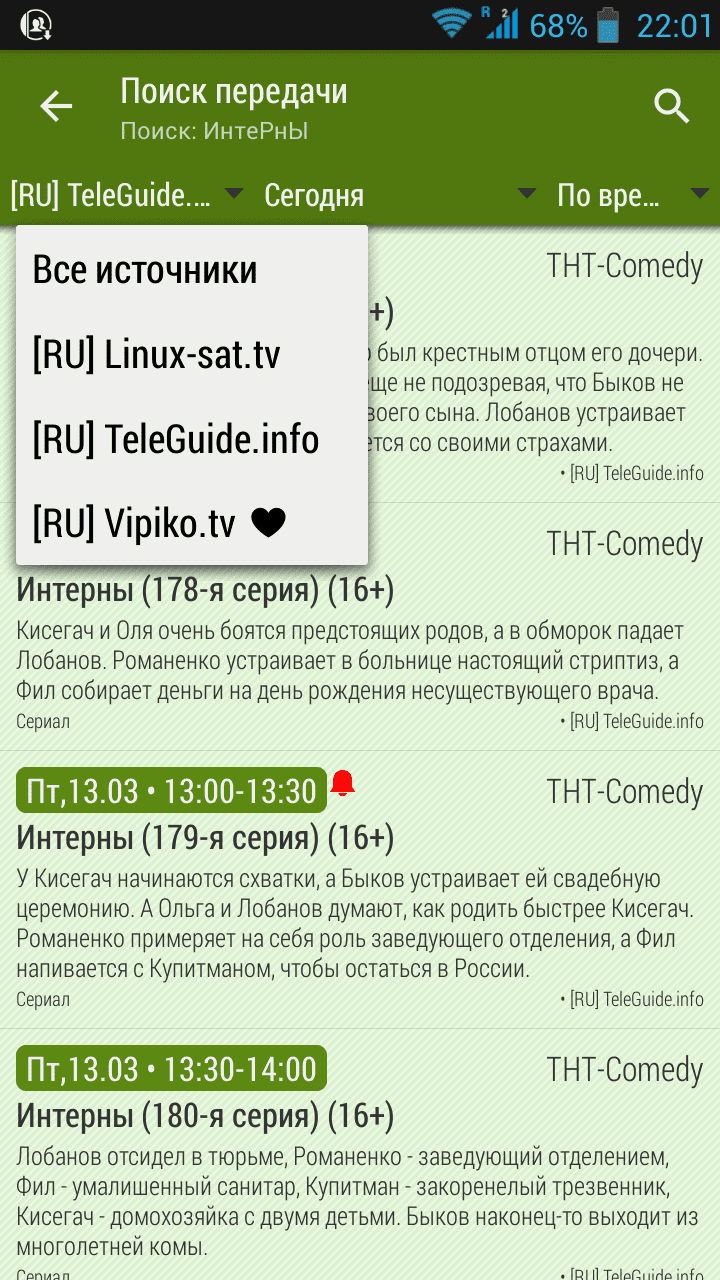Open the search magnifier icon
The image size is (720, 1280).
click(672, 106)
